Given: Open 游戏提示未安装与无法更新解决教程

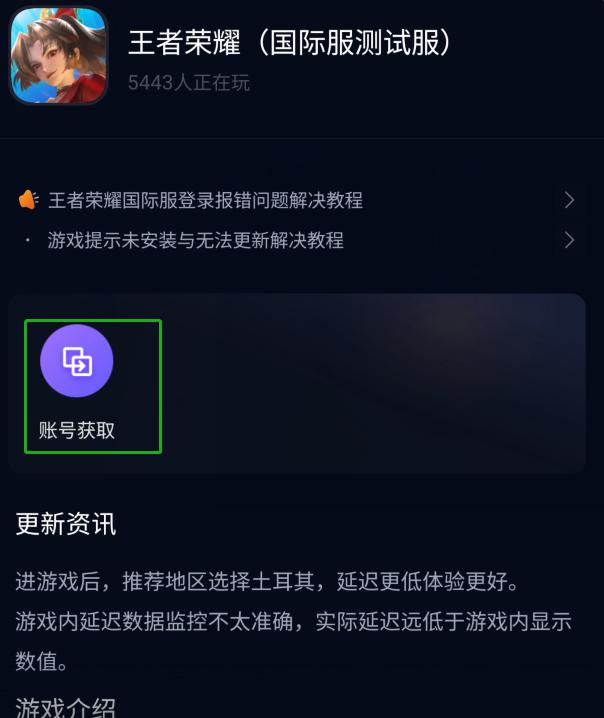Looking at the screenshot, I should [x=196, y=240].
